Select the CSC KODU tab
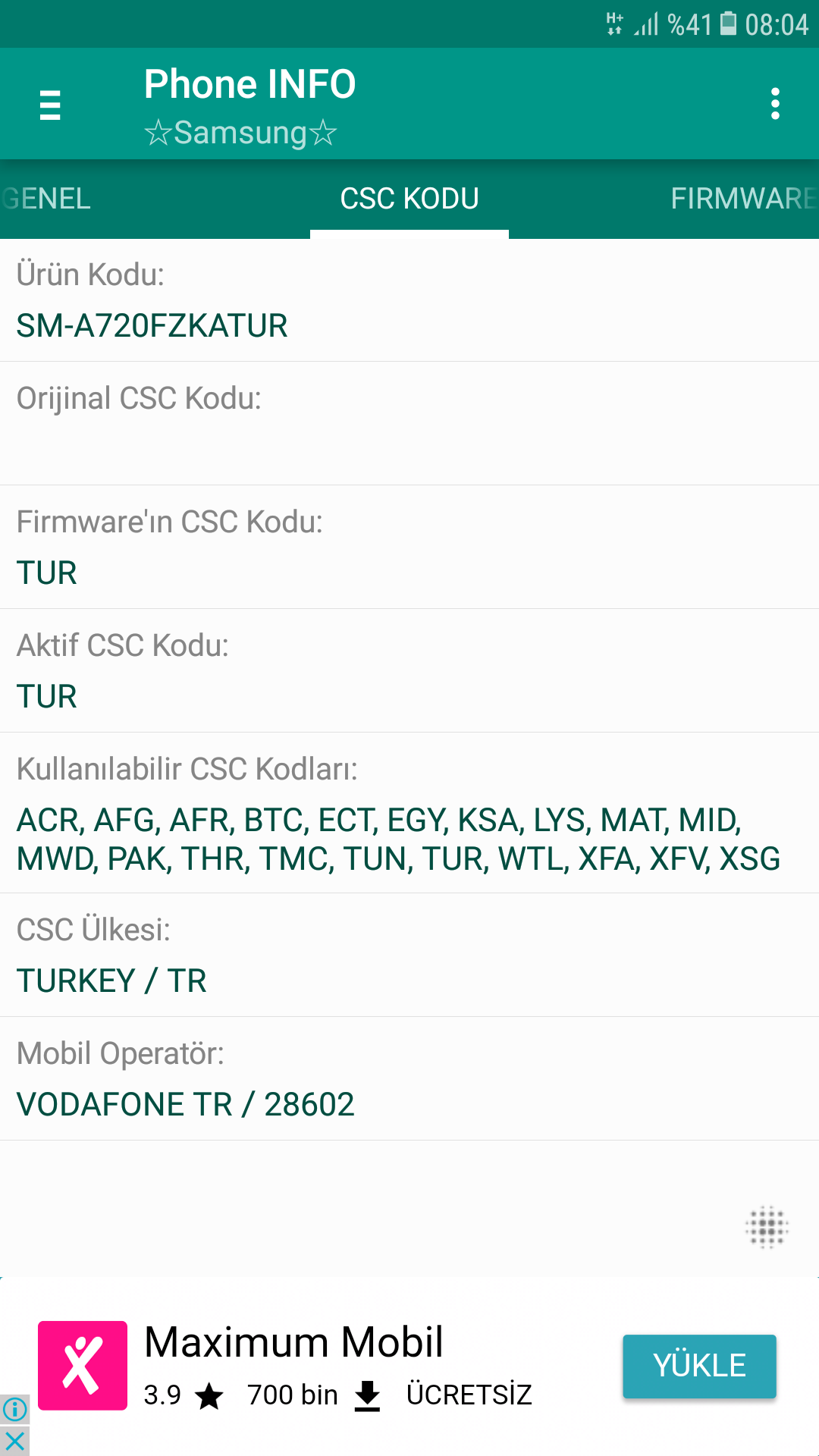819x1456 pixels. pyautogui.click(x=409, y=199)
